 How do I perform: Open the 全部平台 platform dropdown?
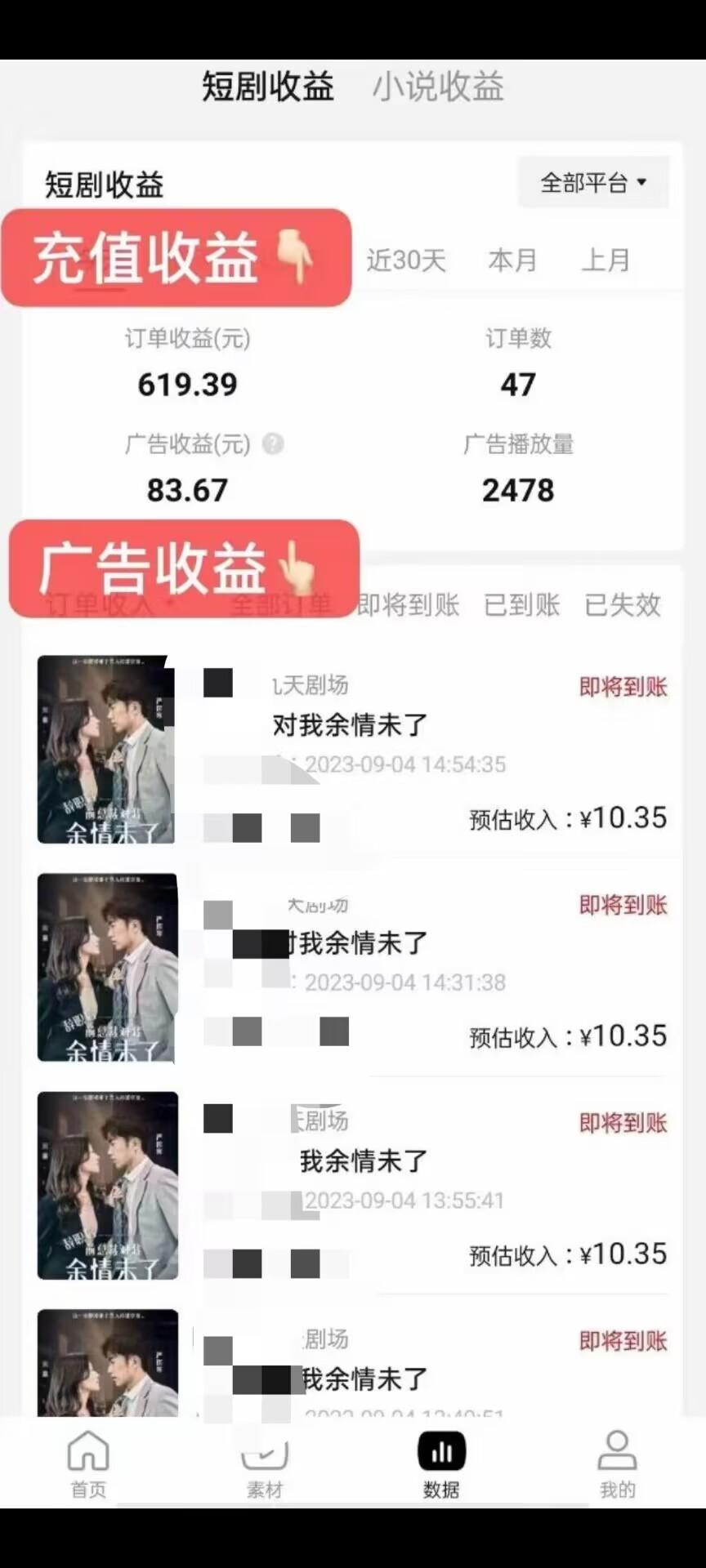tap(593, 182)
